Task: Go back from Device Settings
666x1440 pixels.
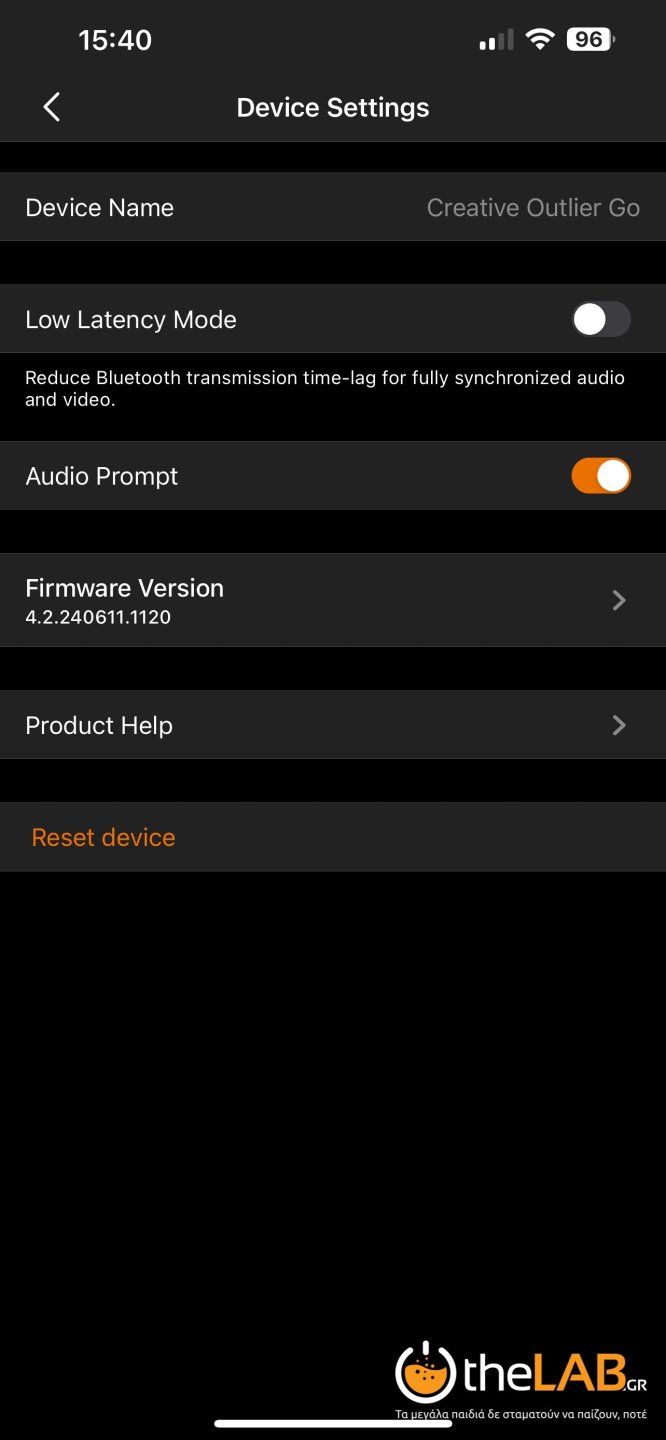Action: click(x=52, y=107)
